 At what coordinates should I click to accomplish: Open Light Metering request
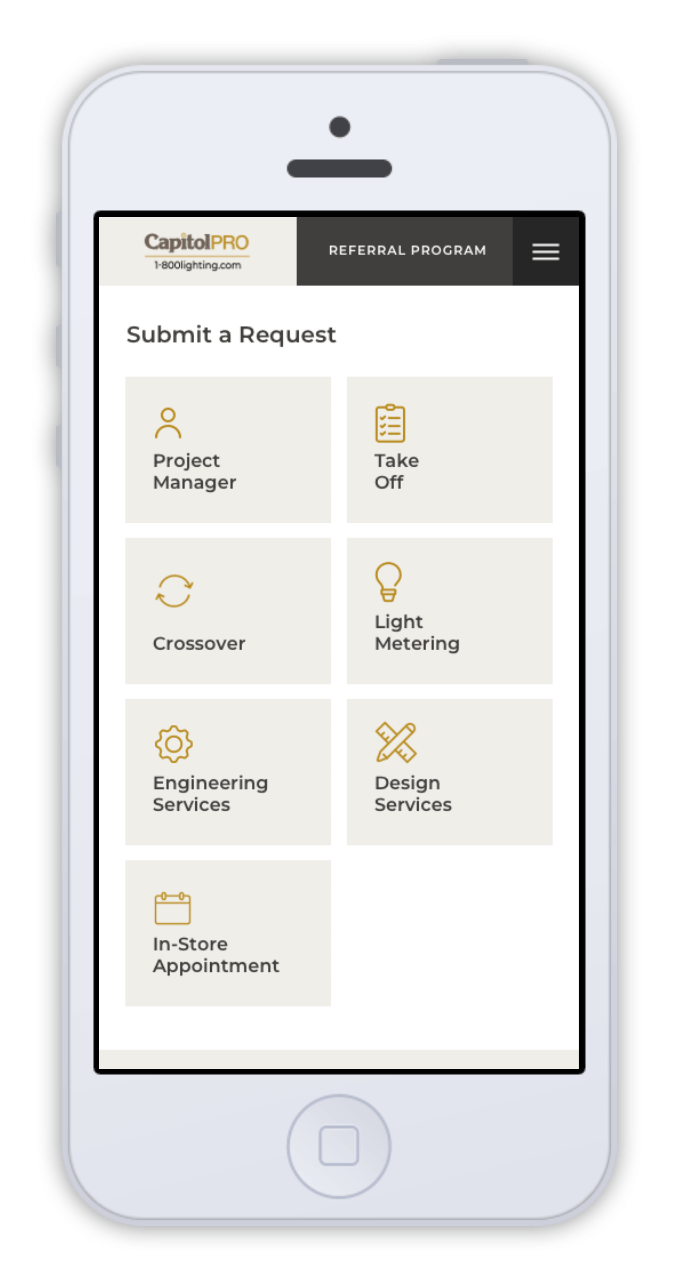pyautogui.click(x=449, y=611)
